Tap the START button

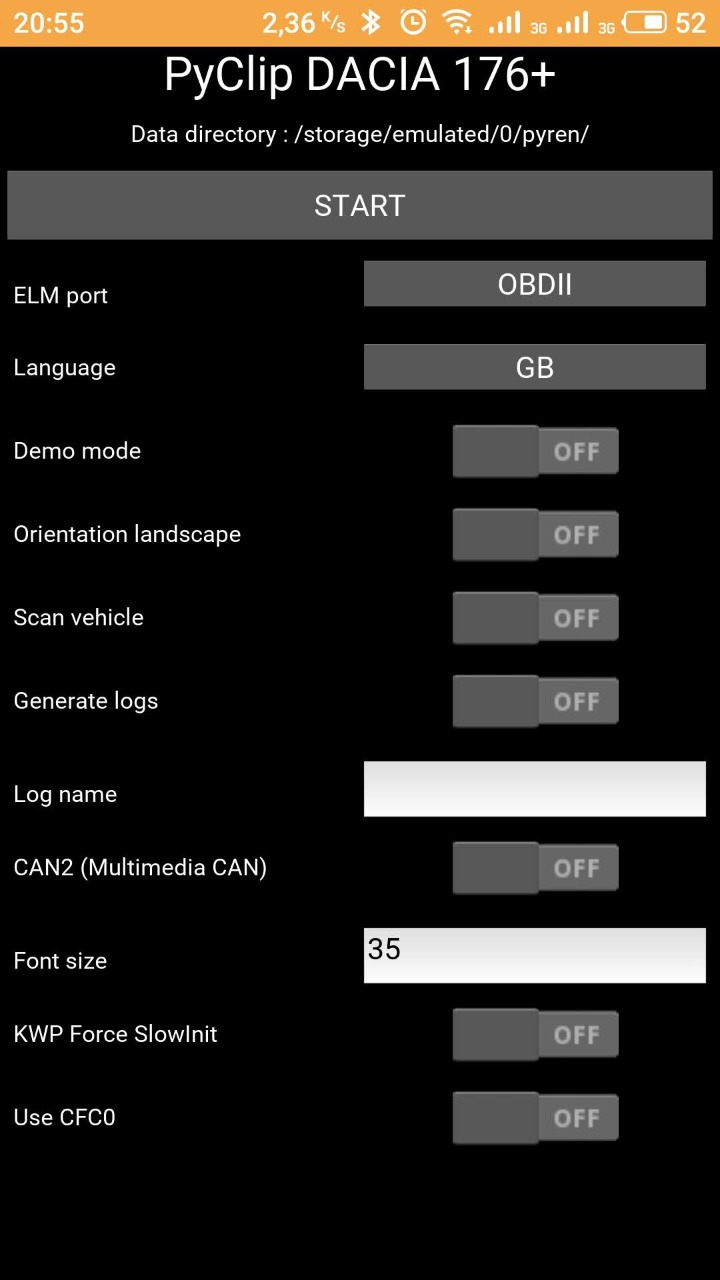pyautogui.click(x=360, y=205)
